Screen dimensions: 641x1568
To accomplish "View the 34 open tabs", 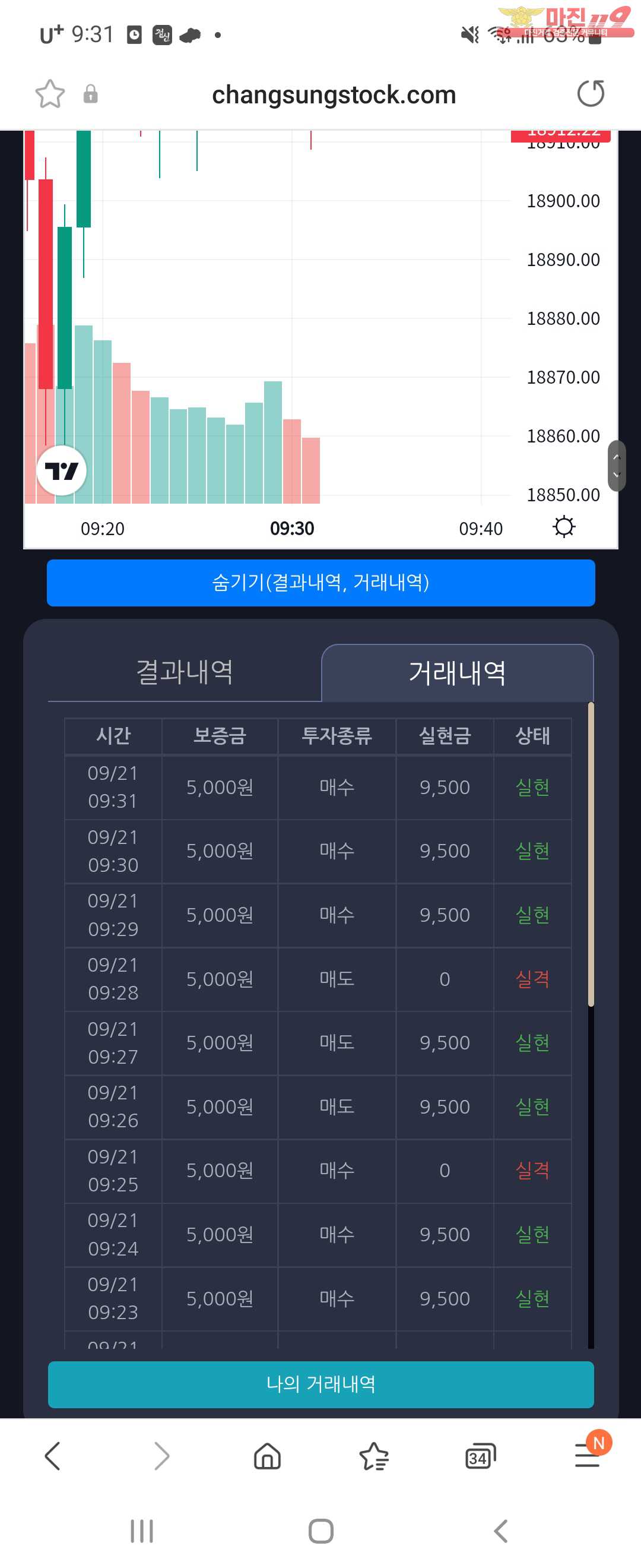I will (x=480, y=1456).
